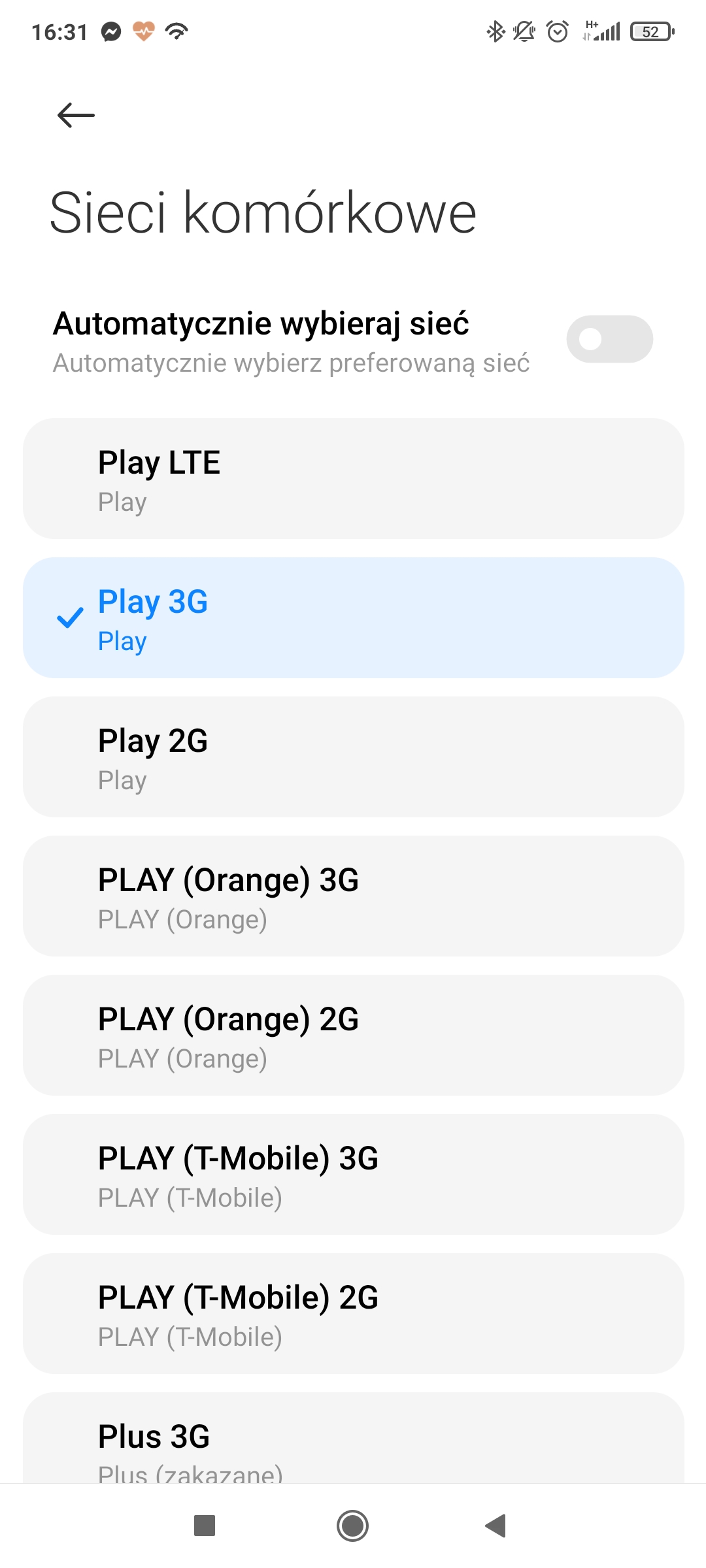Go back using the top arrow
This screenshot has height=1568, width=706.
click(x=76, y=116)
